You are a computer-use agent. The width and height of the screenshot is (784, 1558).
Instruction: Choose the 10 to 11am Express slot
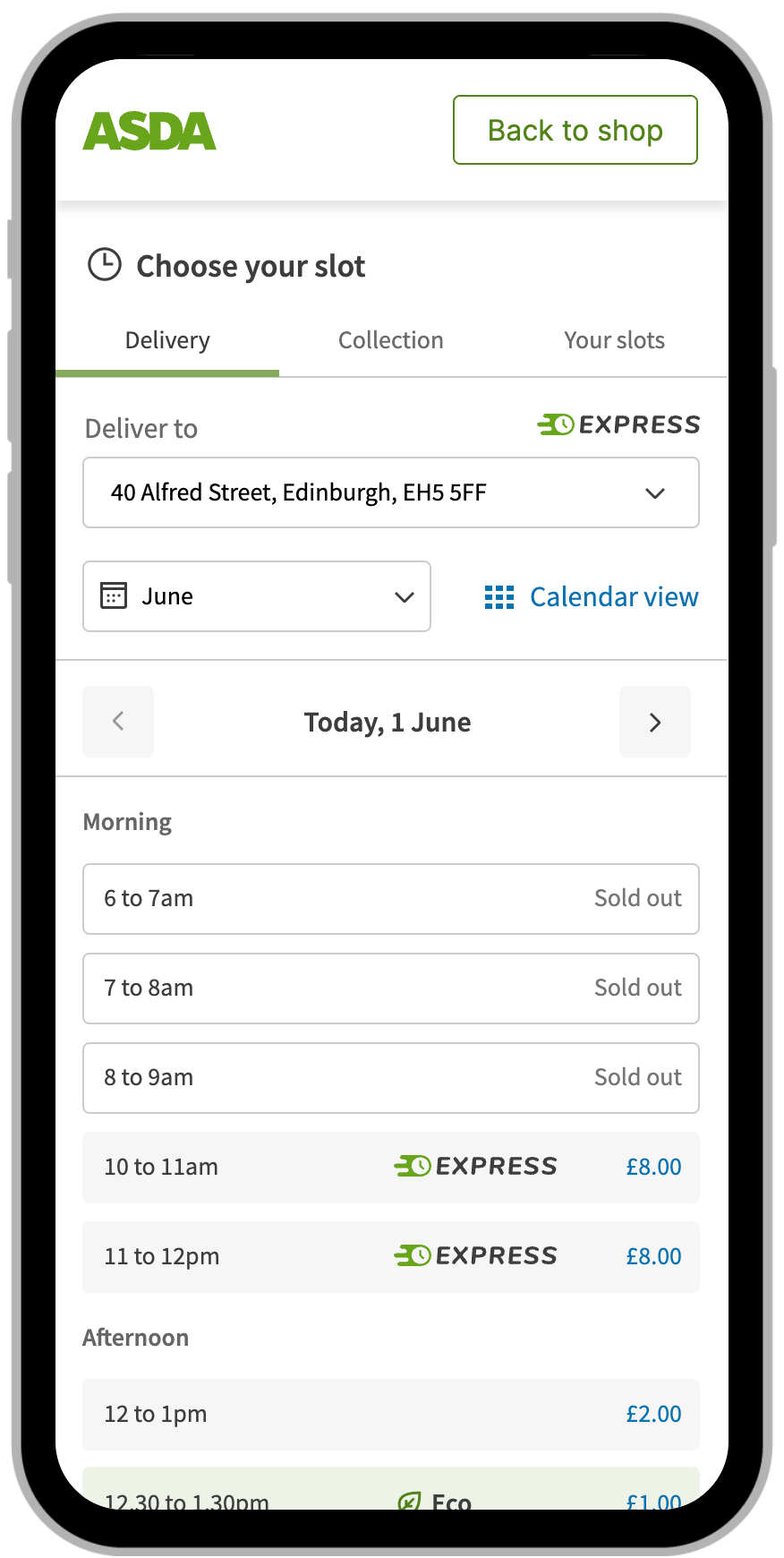tap(391, 1168)
